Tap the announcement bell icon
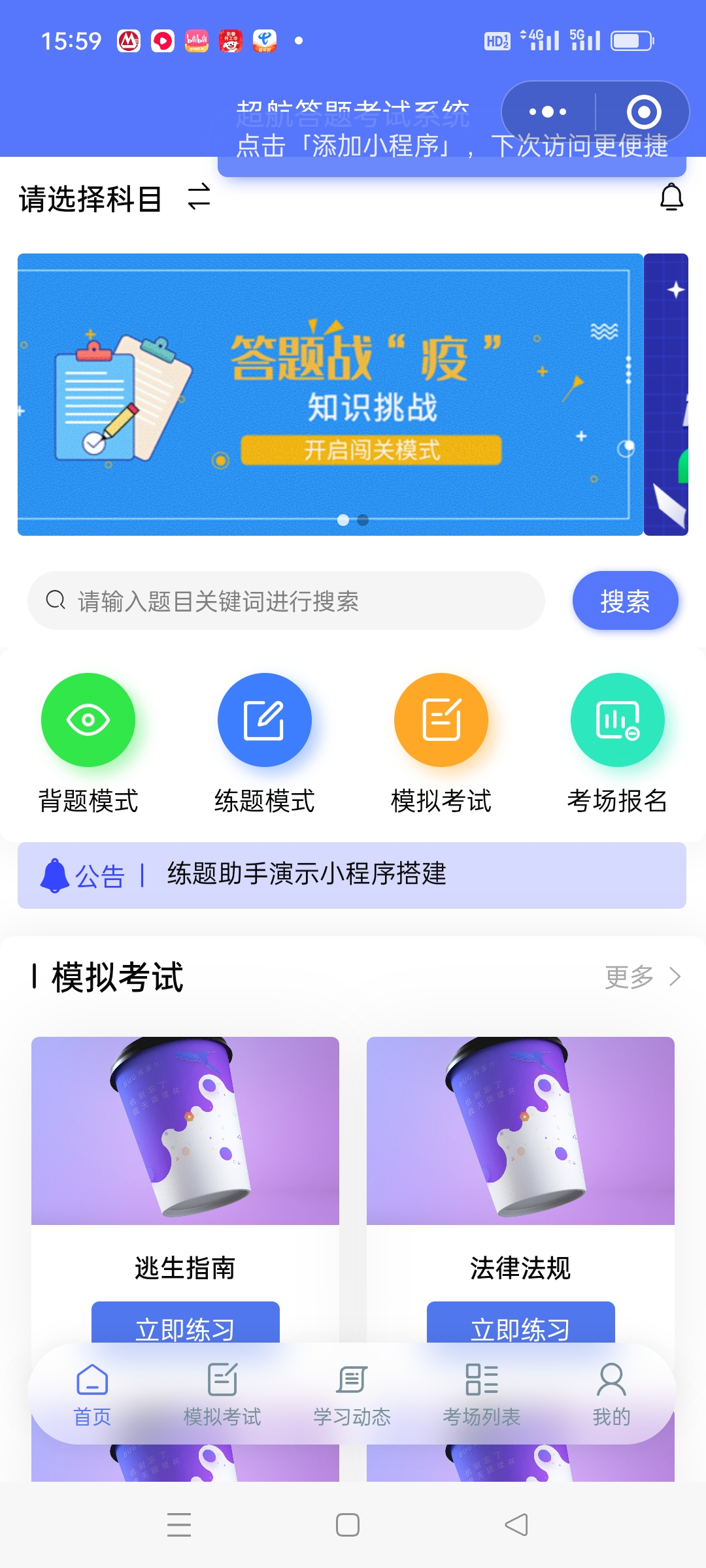Viewport: 706px width, 1568px height. [x=54, y=875]
